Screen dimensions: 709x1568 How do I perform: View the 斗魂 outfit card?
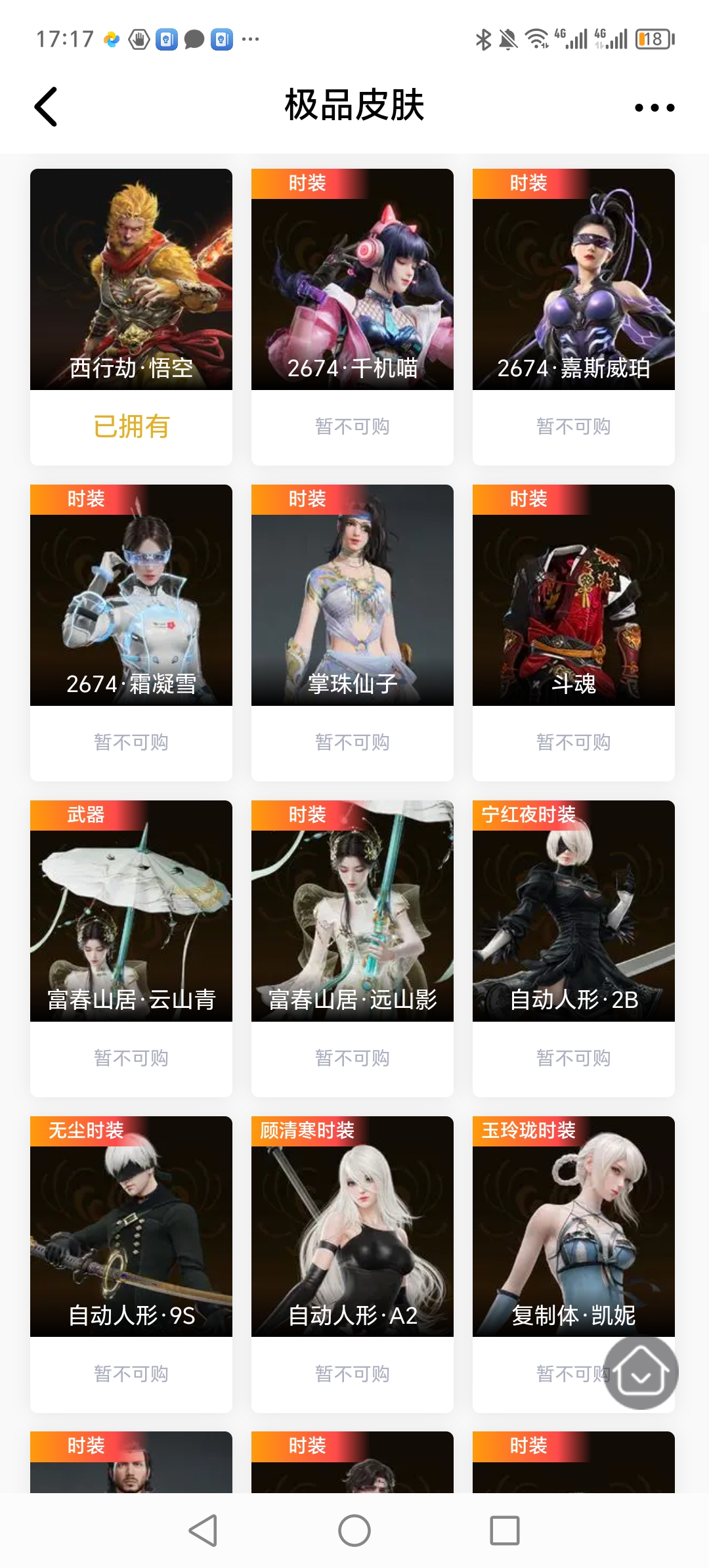coord(574,596)
